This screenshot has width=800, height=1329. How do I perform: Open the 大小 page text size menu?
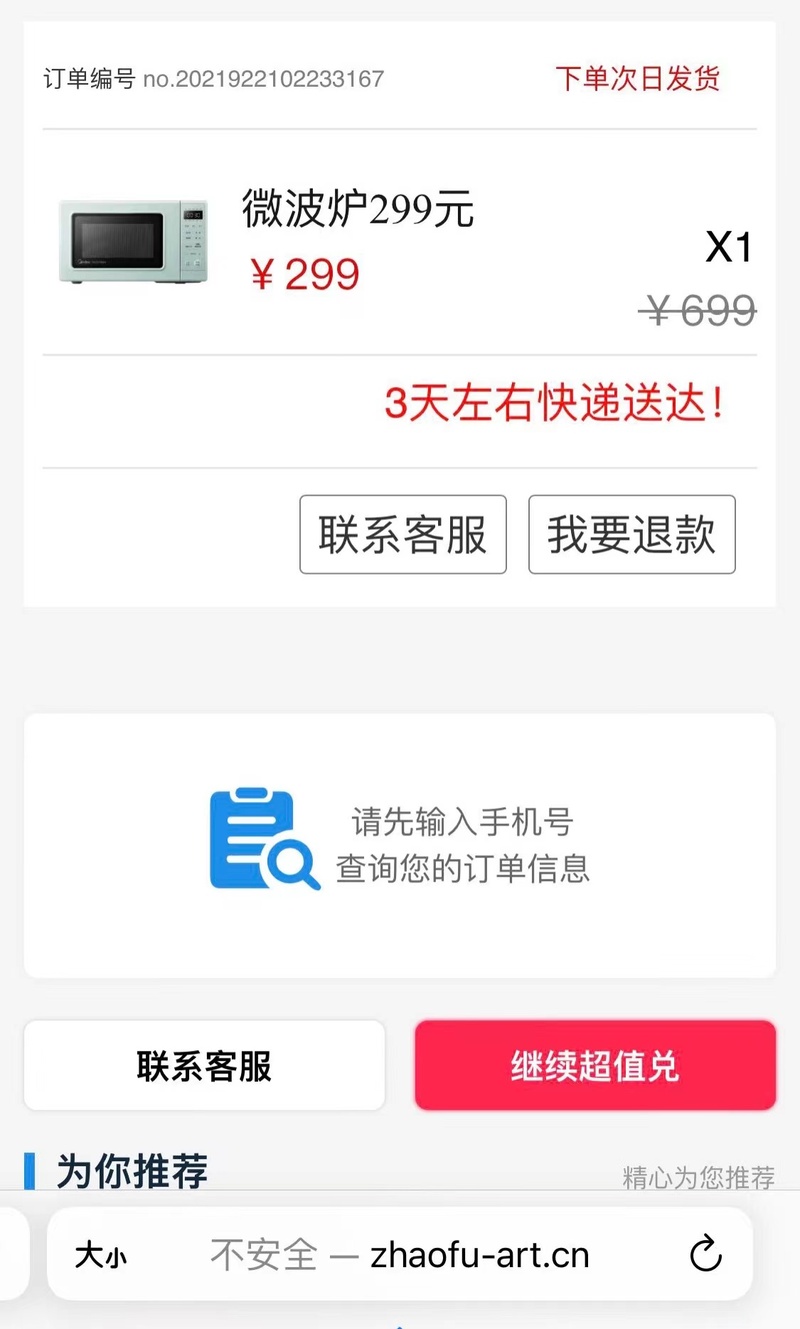pyautogui.click(x=101, y=1255)
